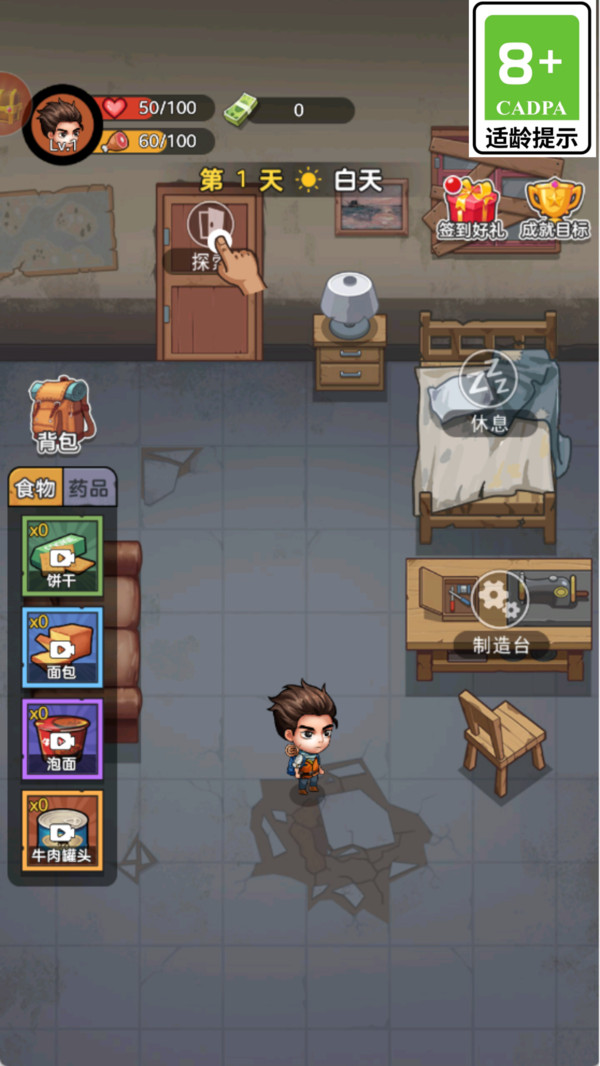The image size is (600, 1066).
Task: Get 面包 bread via video ad
Action: tap(62, 647)
